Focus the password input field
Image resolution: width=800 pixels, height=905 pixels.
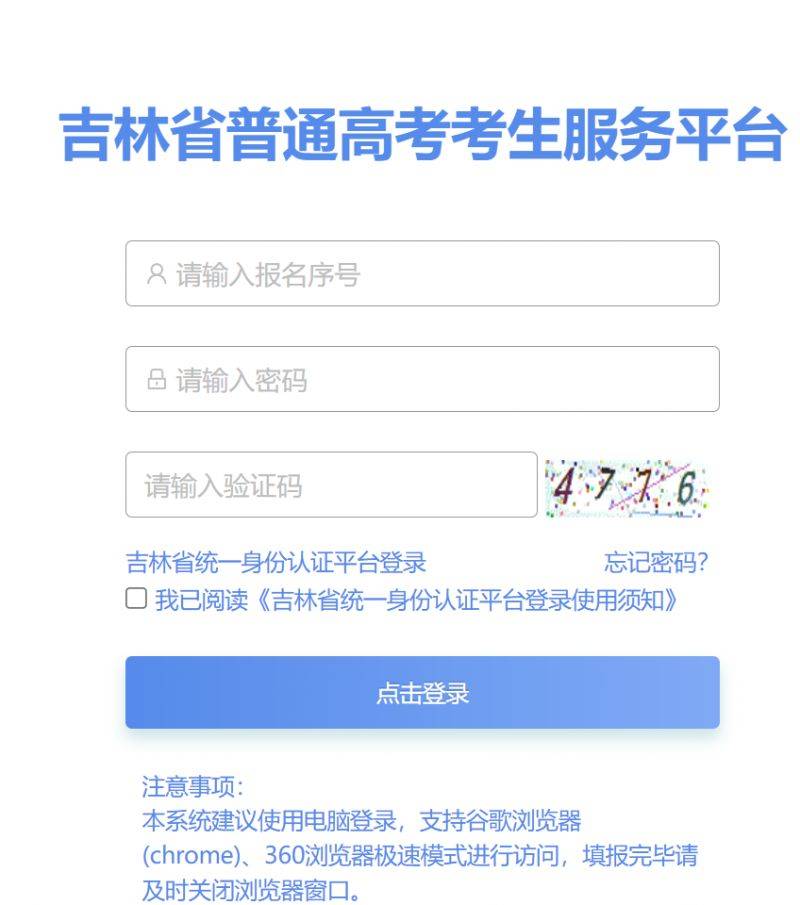pyautogui.click(x=422, y=380)
